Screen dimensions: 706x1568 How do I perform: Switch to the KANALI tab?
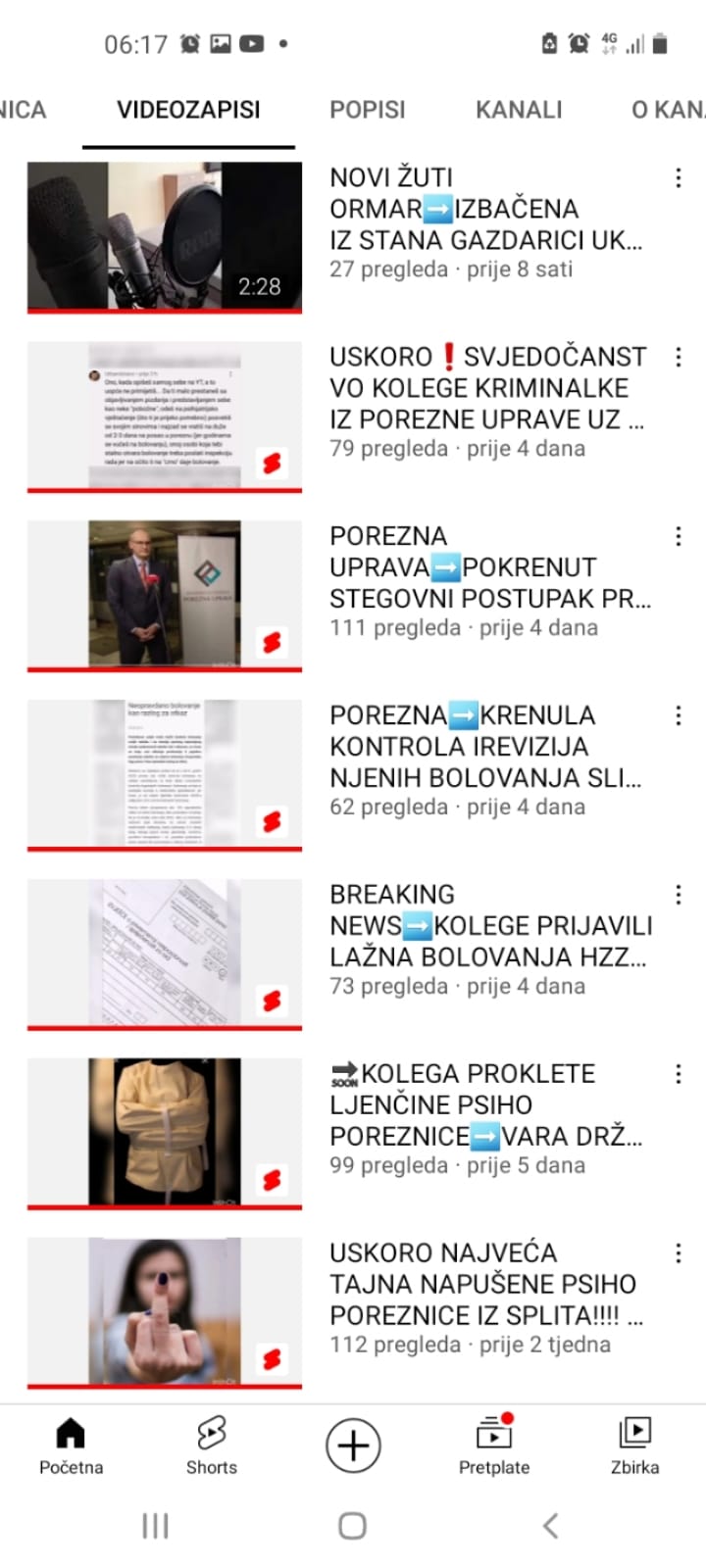click(519, 110)
